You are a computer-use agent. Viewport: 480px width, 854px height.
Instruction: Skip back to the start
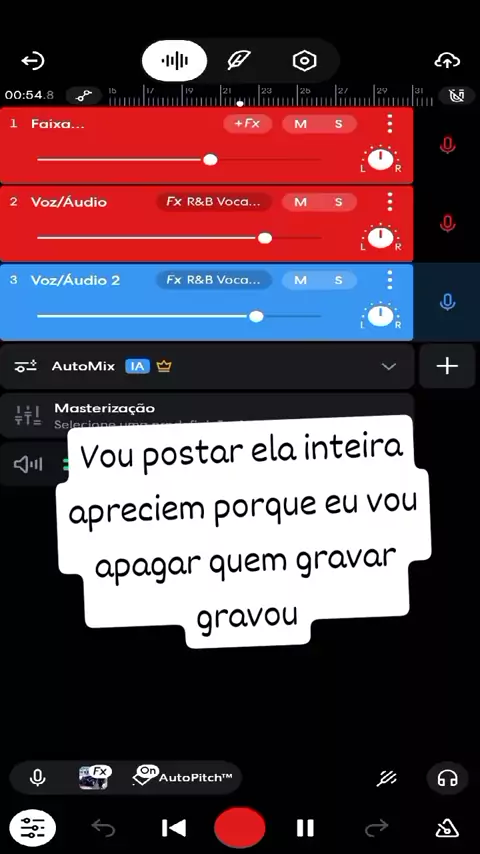click(x=174, y=828)
